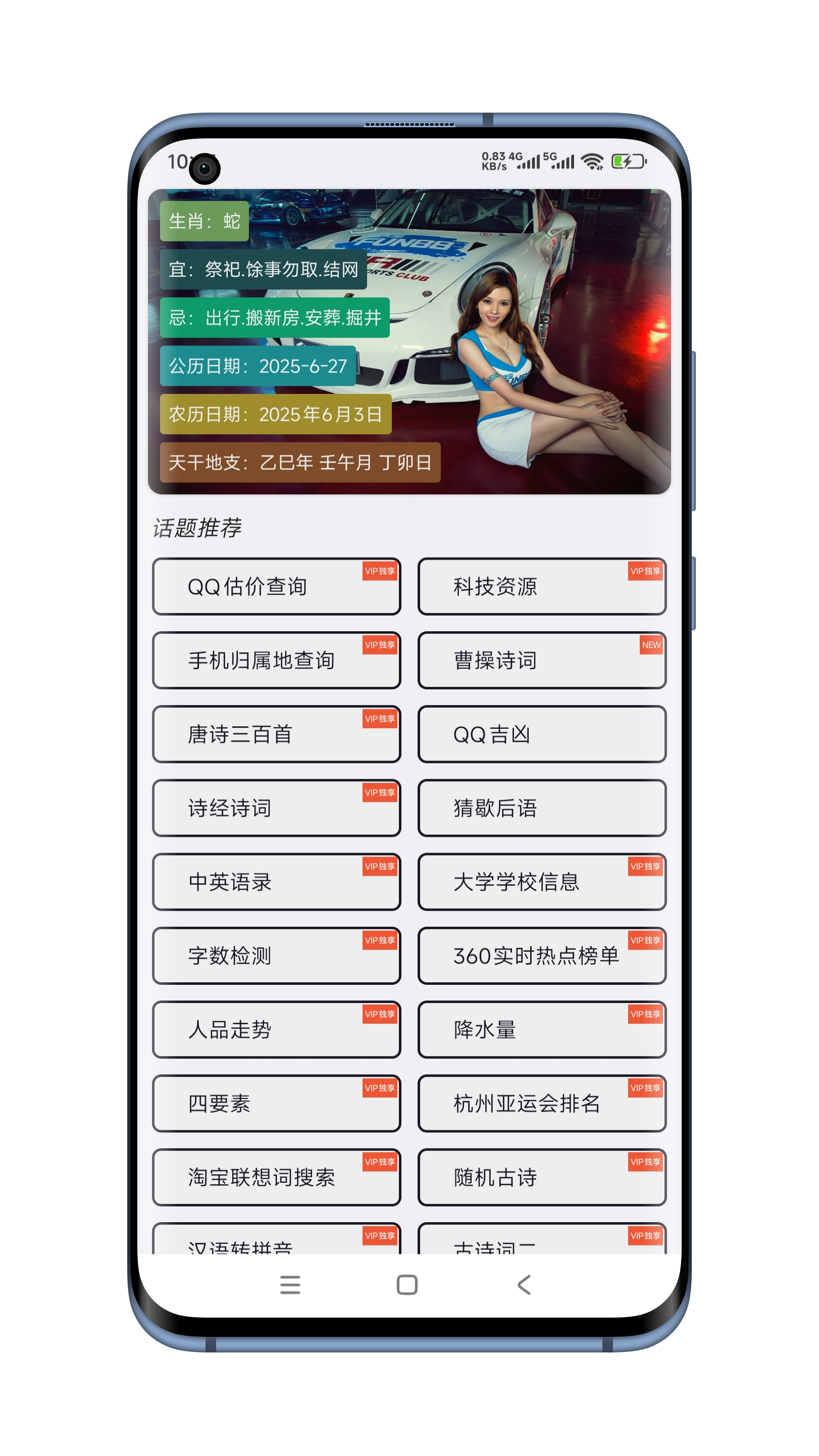Viewport: 819px width, 1456px height.
Task: Open 诗经诗词
Action: coord(276,808)
